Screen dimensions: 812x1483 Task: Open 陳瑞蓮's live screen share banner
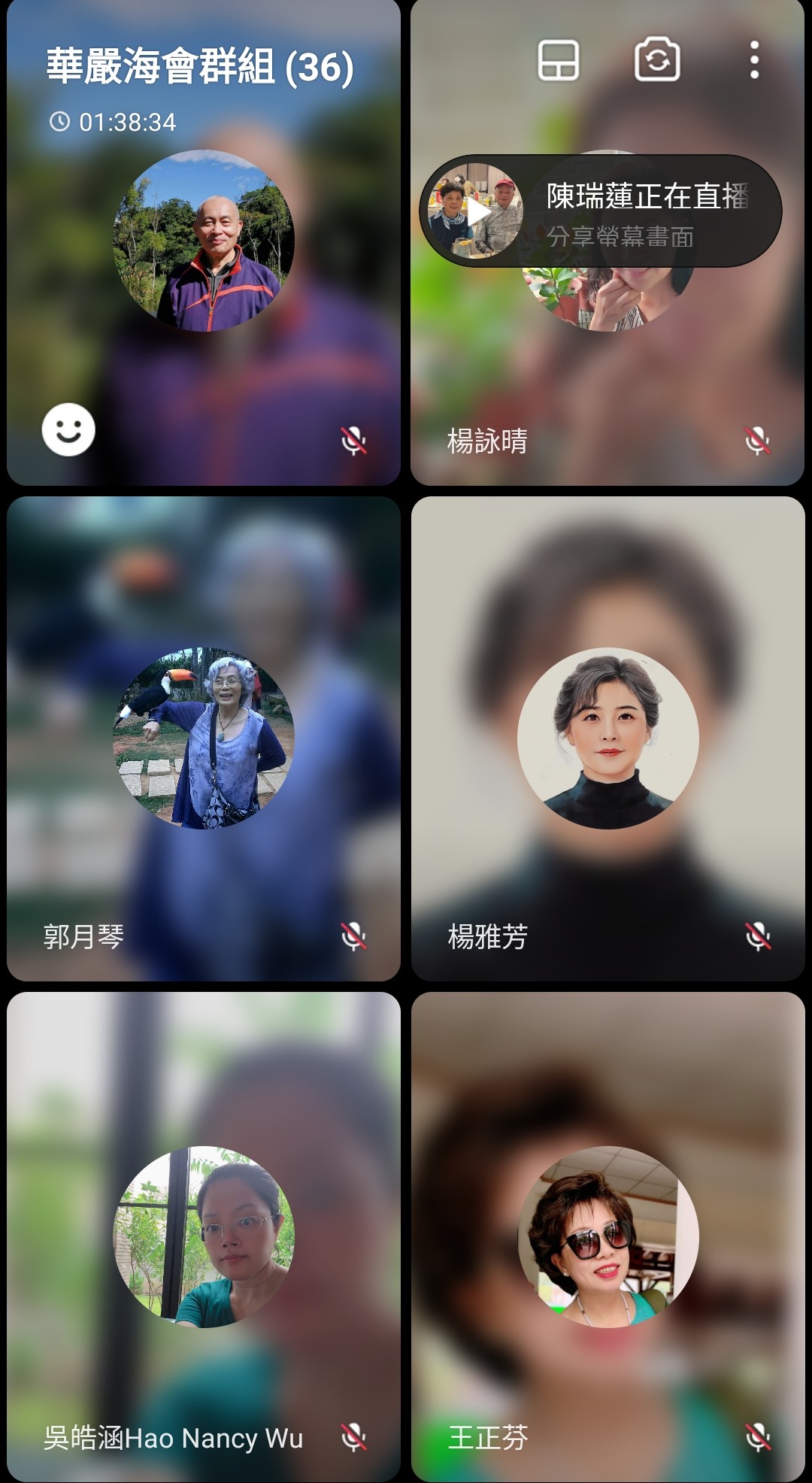click(600, 211)
